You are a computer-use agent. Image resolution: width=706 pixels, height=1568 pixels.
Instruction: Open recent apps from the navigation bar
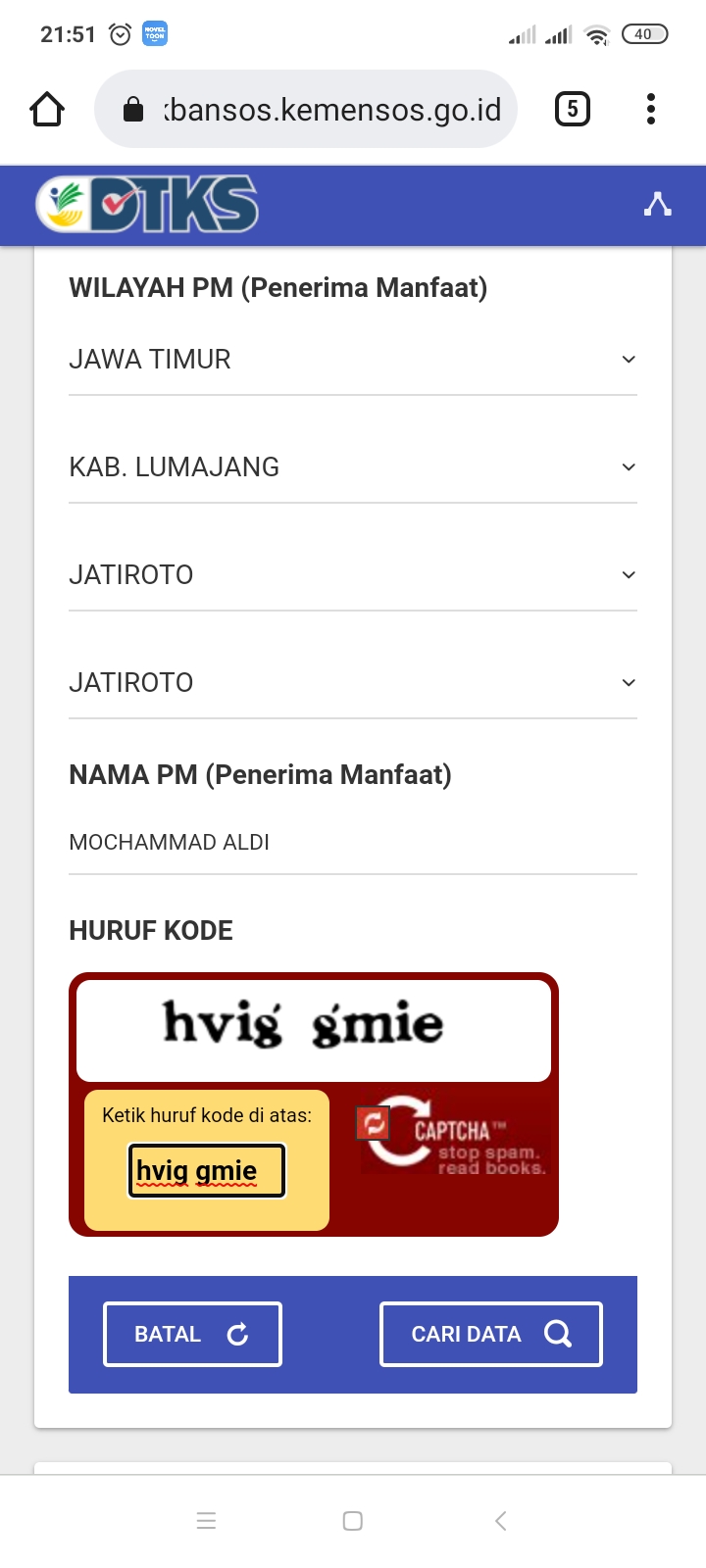click(206, 1521)
